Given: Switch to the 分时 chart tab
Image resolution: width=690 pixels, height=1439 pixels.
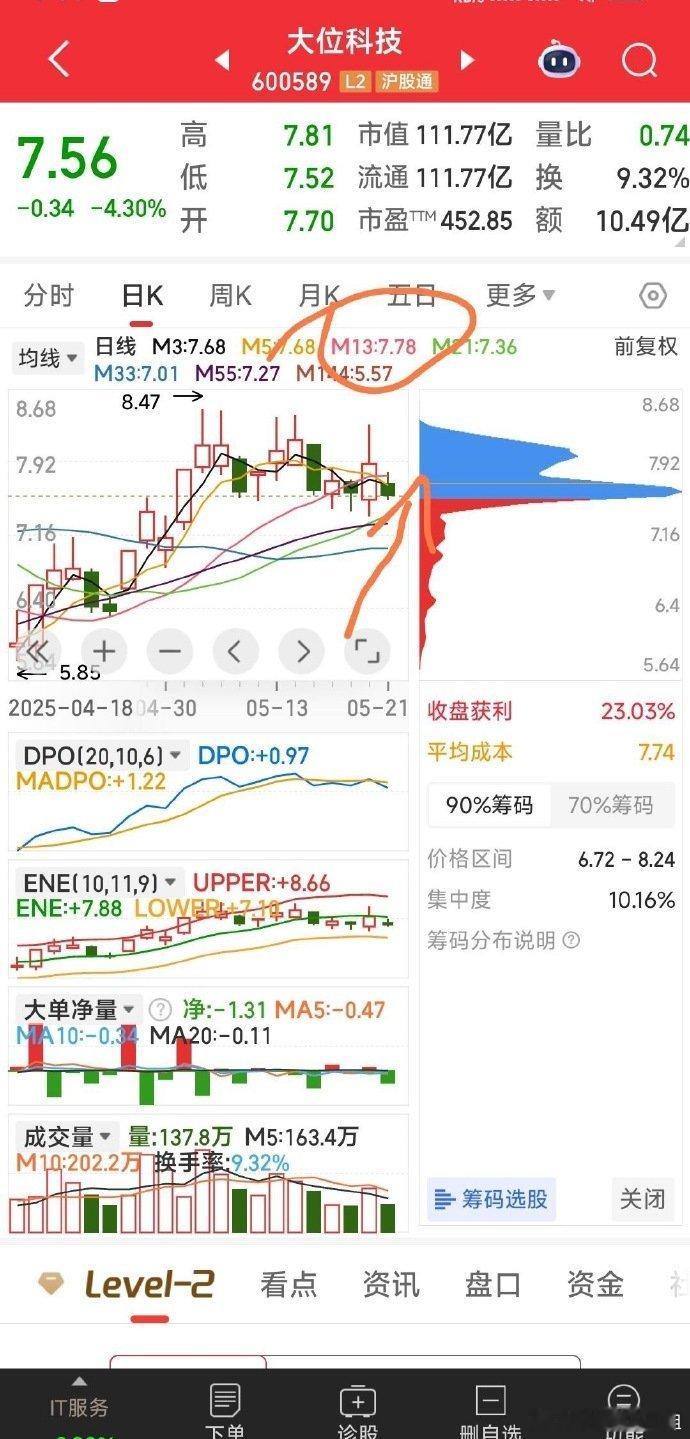Looking at the screenshot, I should [x=49, y=296].
